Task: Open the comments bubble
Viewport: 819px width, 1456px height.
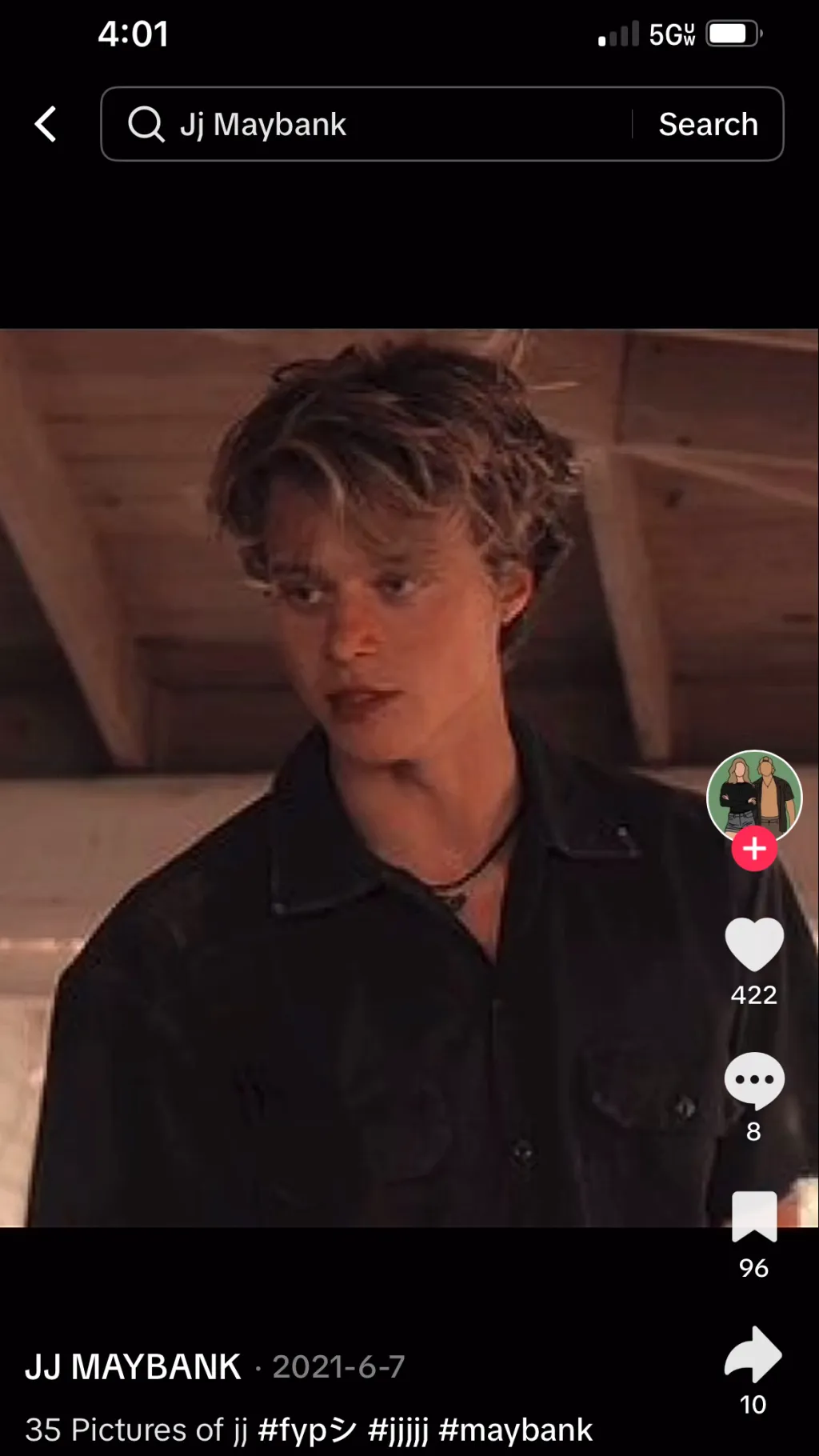Action: (x=753, y=1080)
